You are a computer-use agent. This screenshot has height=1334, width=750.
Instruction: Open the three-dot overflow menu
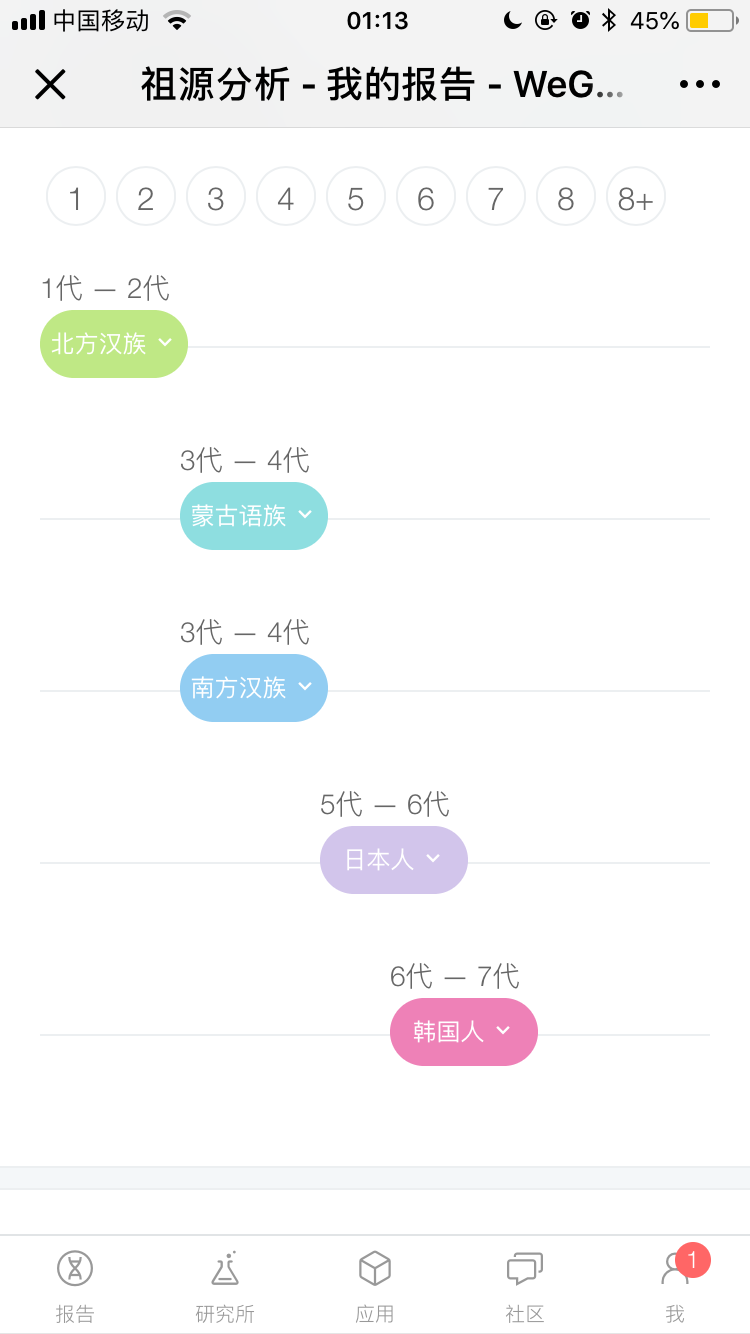pos(699,85)
